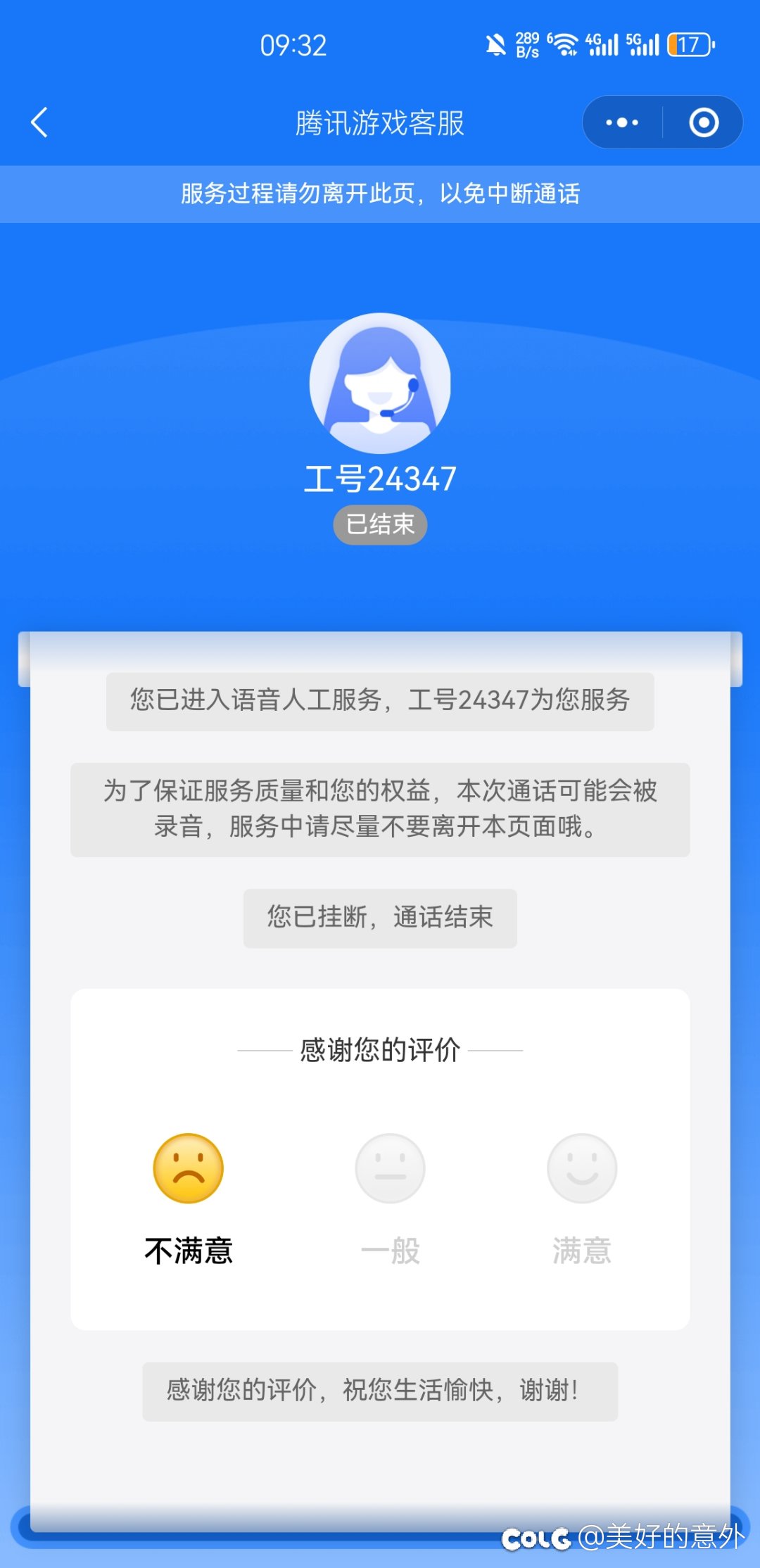Tap the 已结束 status badge
760x1568 pixels.
tap(380, 524)
